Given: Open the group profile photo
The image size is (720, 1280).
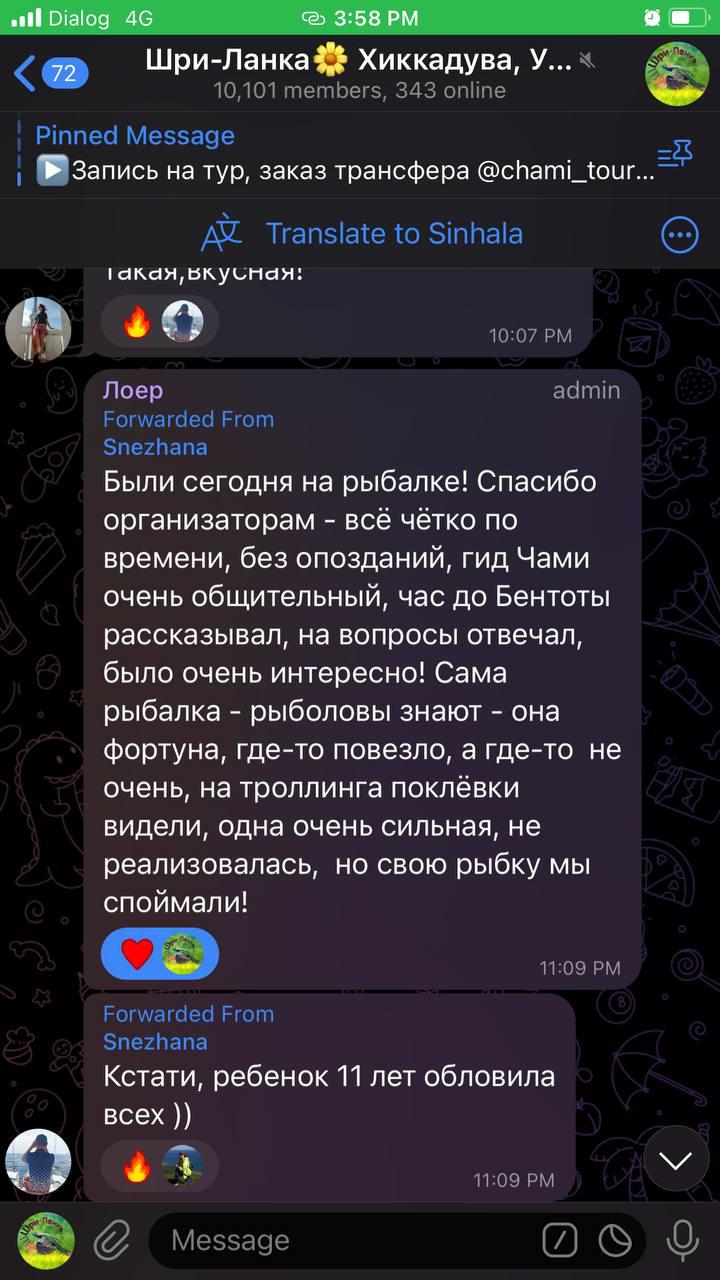Looking at the screenshot, I should coord(677,73).
